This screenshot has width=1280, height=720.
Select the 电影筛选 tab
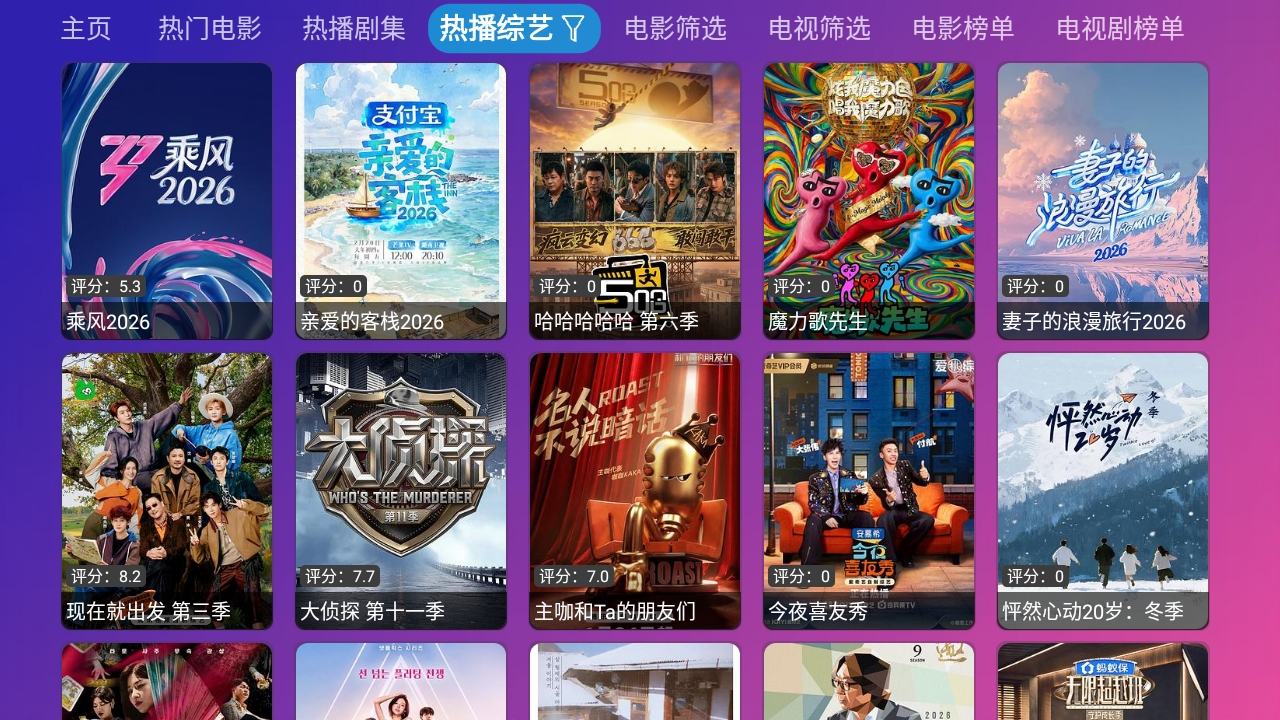tap(676, 29)
